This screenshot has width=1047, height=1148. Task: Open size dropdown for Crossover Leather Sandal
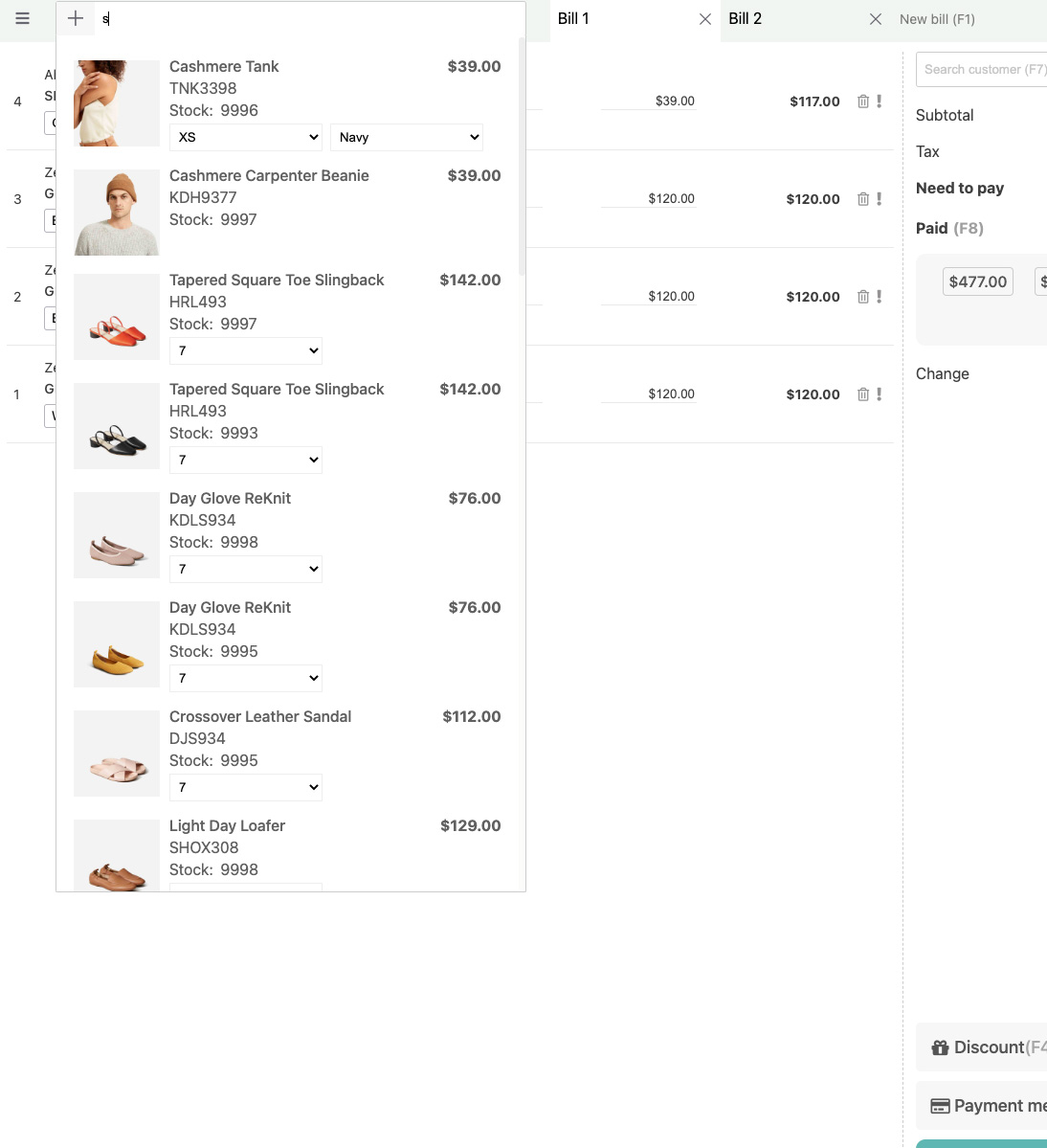point(246,787)
